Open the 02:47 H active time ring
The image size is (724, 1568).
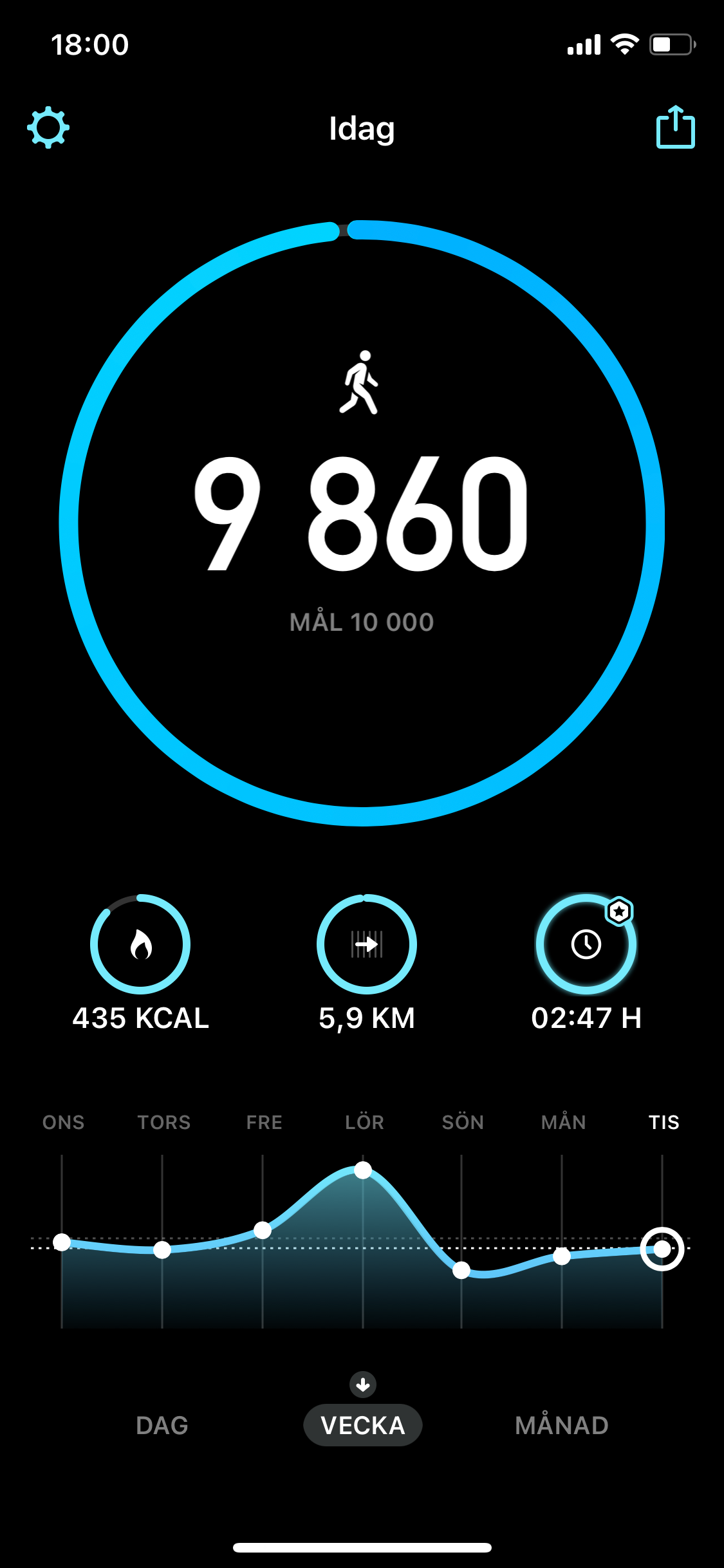point(586,944)
